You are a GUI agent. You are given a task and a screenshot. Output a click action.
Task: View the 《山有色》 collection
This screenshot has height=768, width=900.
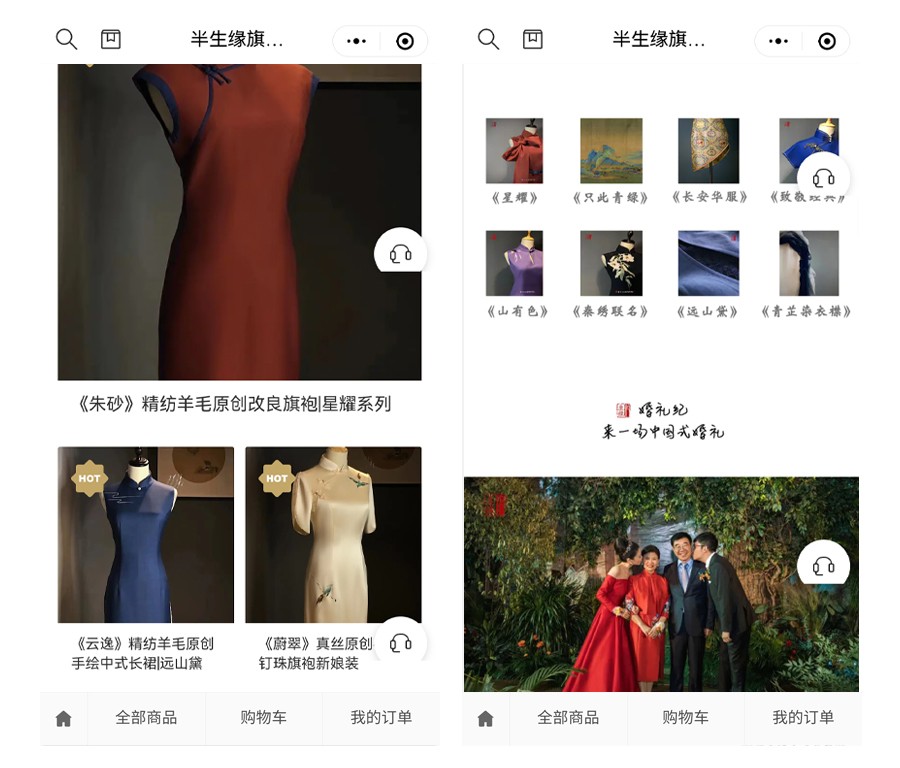[x=514, y=264]
